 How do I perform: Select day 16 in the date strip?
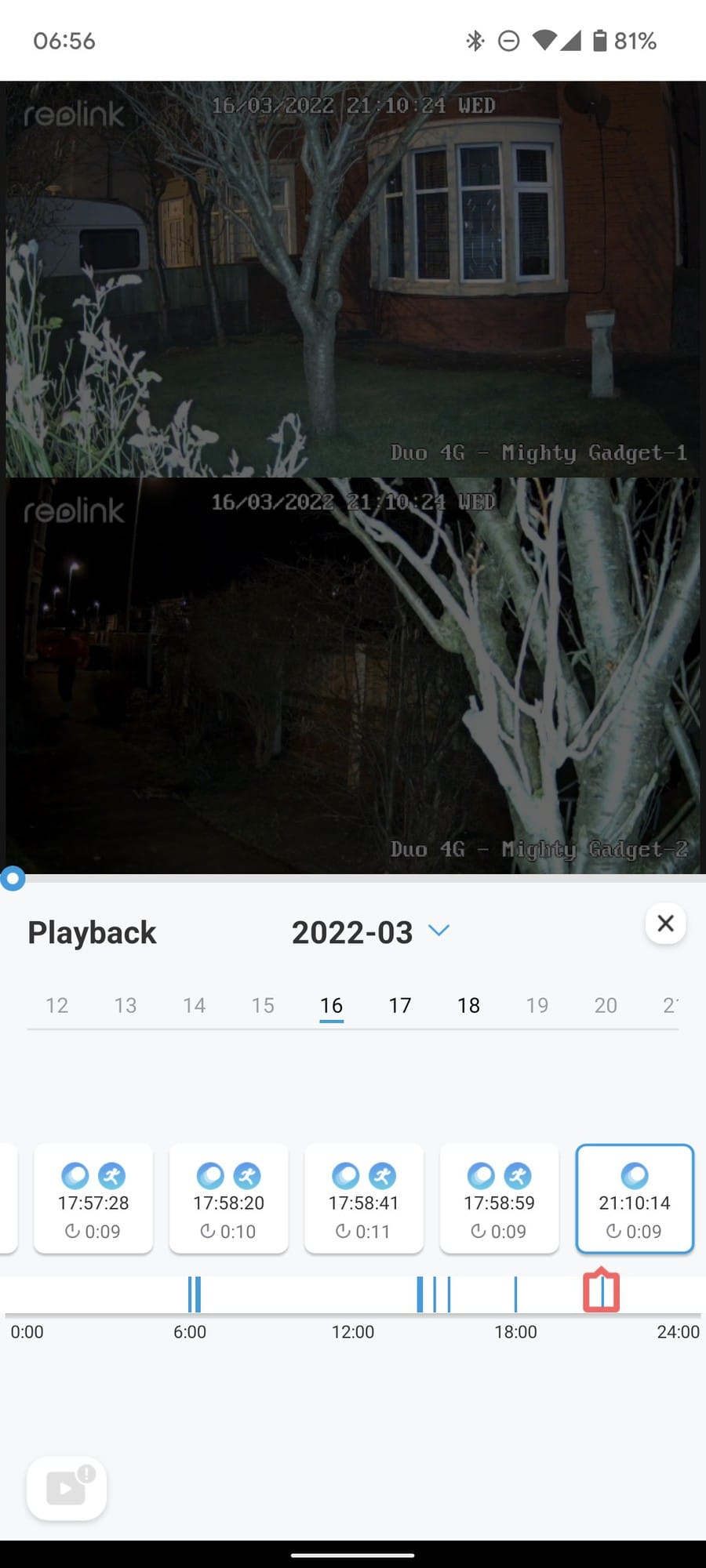click(331, 1005)
